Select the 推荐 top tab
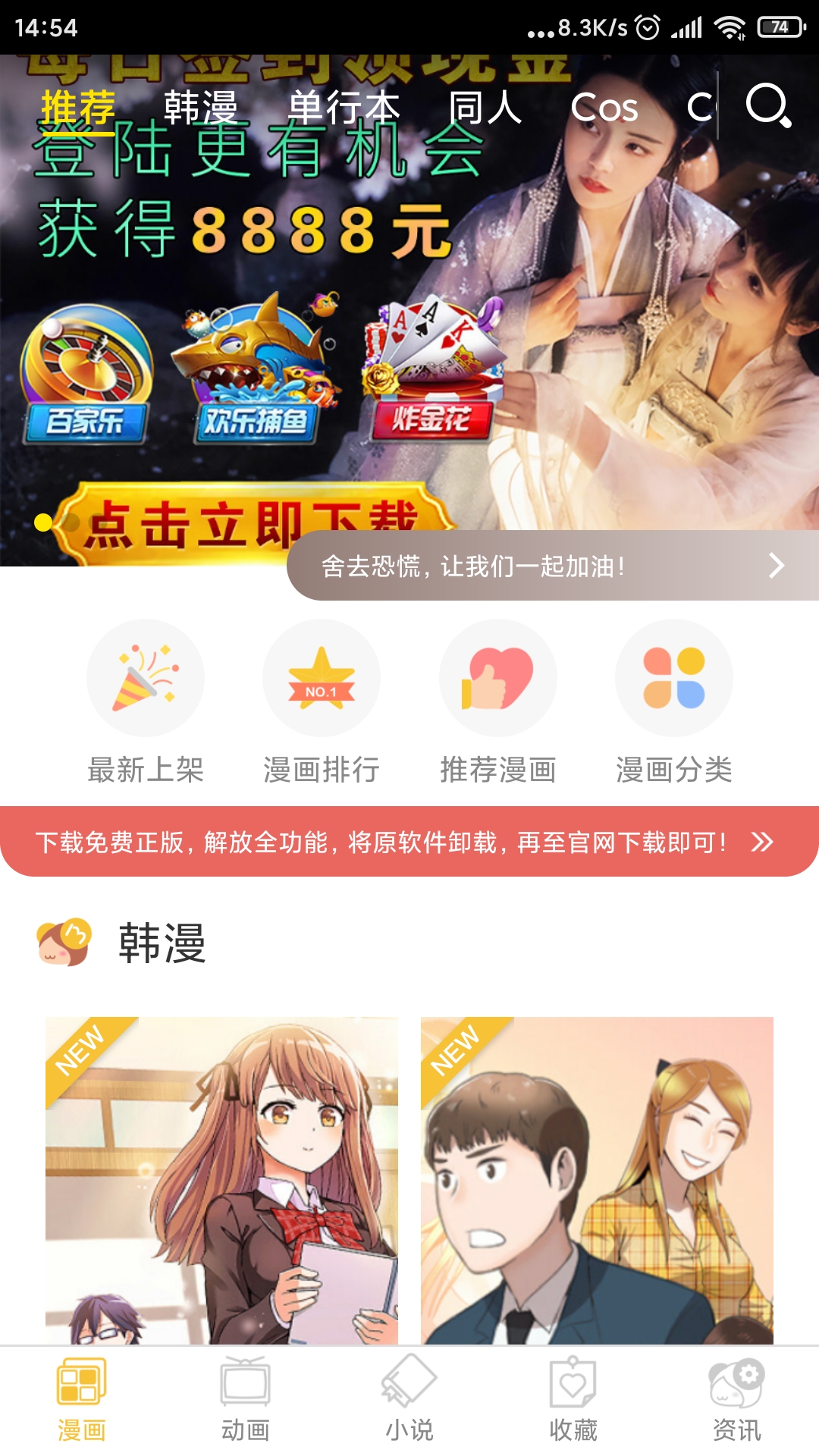 tap(78, 107)
